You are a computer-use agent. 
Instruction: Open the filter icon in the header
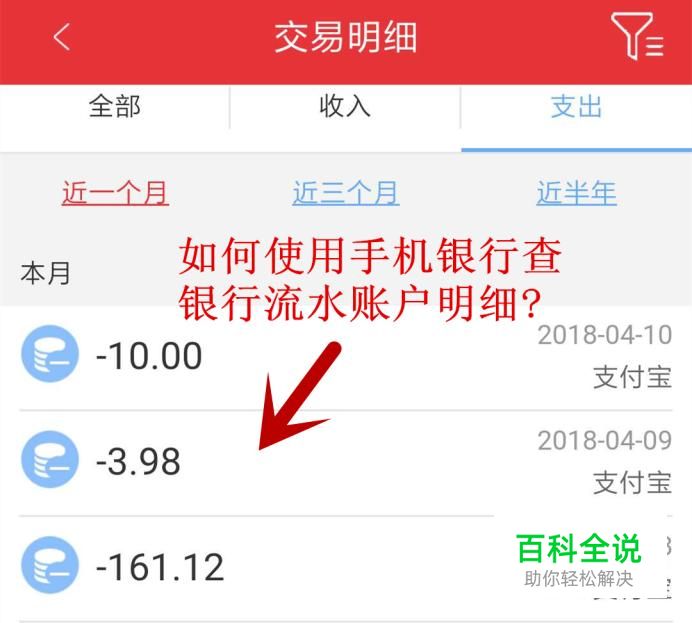(637, 38)
